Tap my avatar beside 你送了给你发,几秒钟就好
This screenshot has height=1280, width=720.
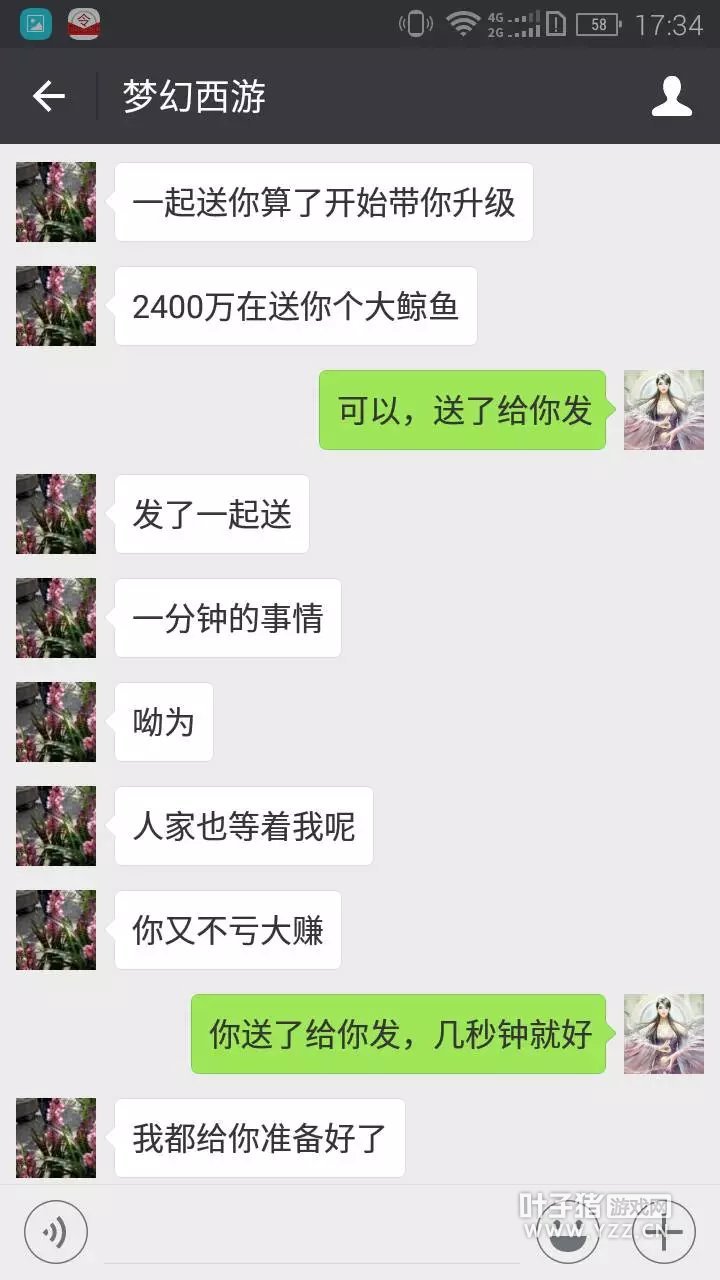tap(664, 1034)
